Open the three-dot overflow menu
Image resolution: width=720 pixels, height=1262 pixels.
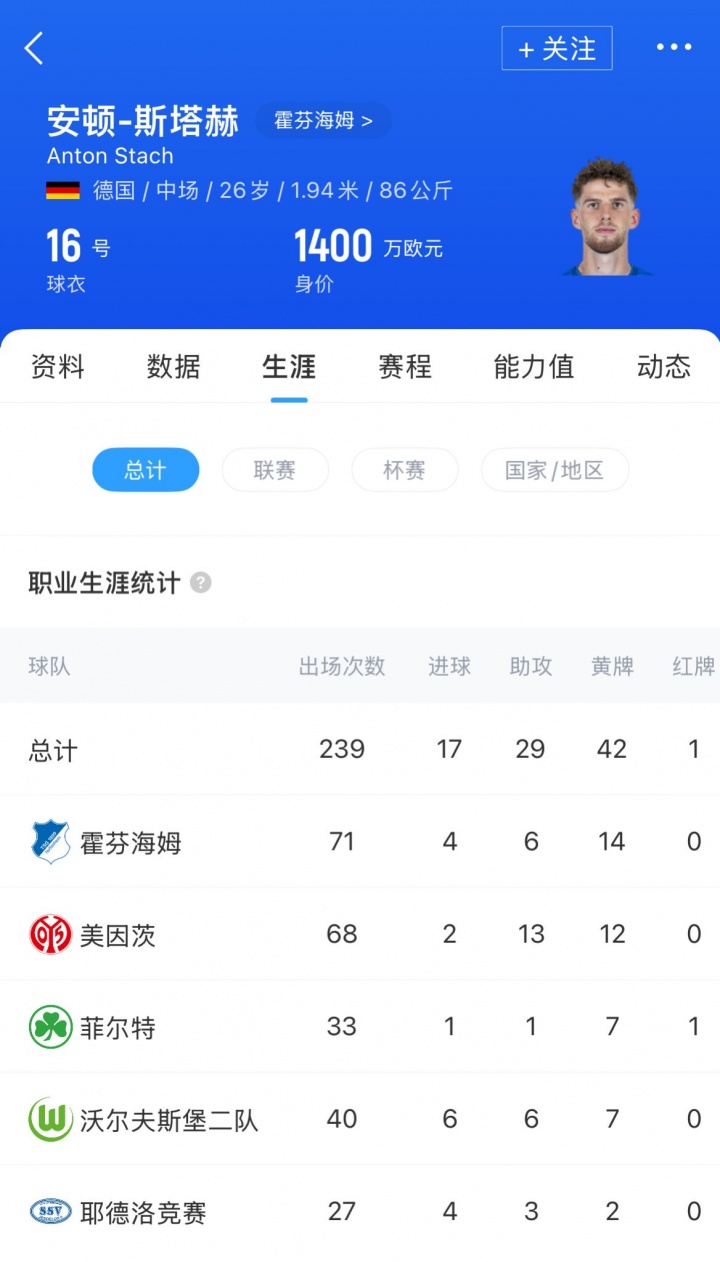pos(673,47)
